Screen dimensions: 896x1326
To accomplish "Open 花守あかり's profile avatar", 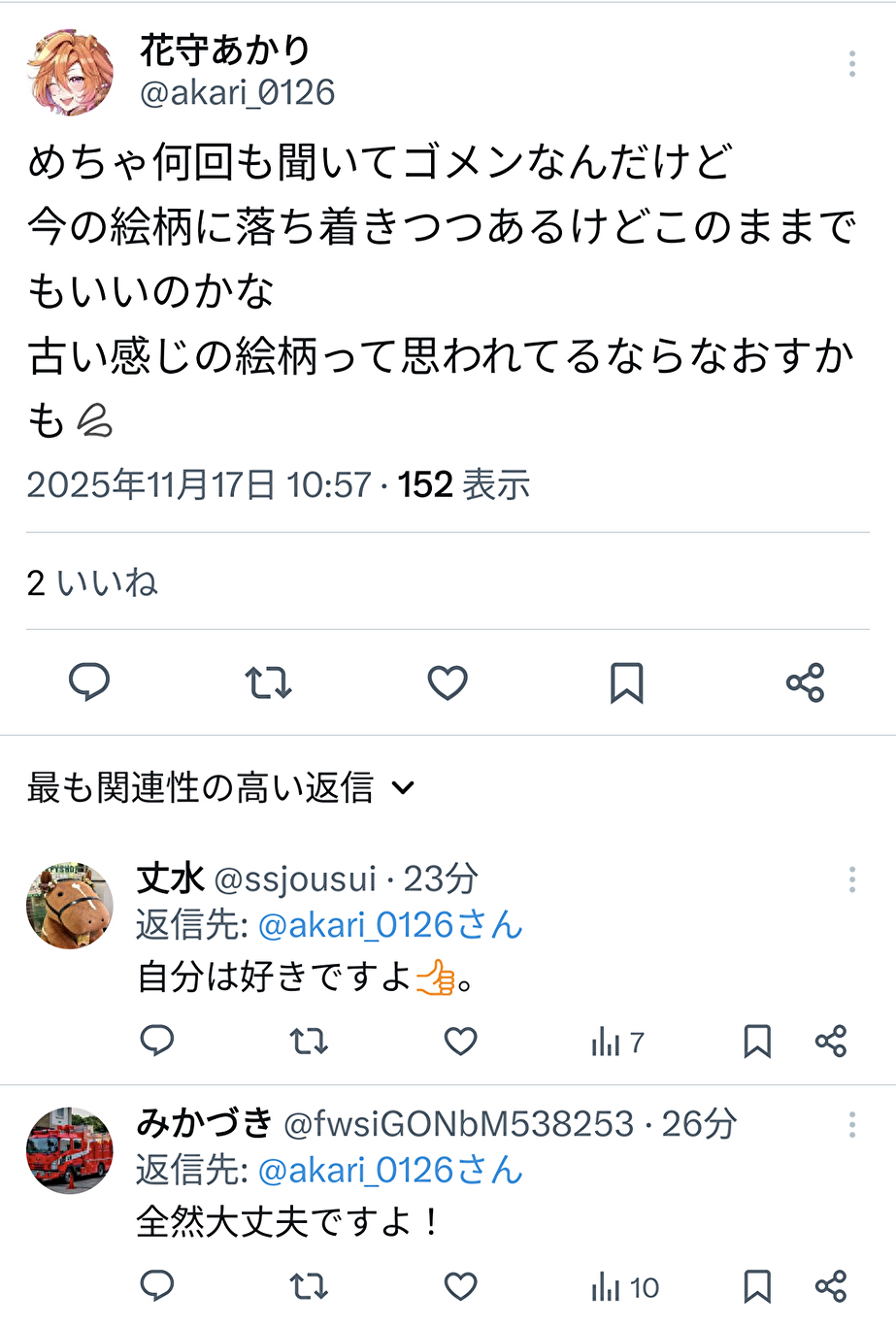I will pyautogui.click(x=69, y=73).
